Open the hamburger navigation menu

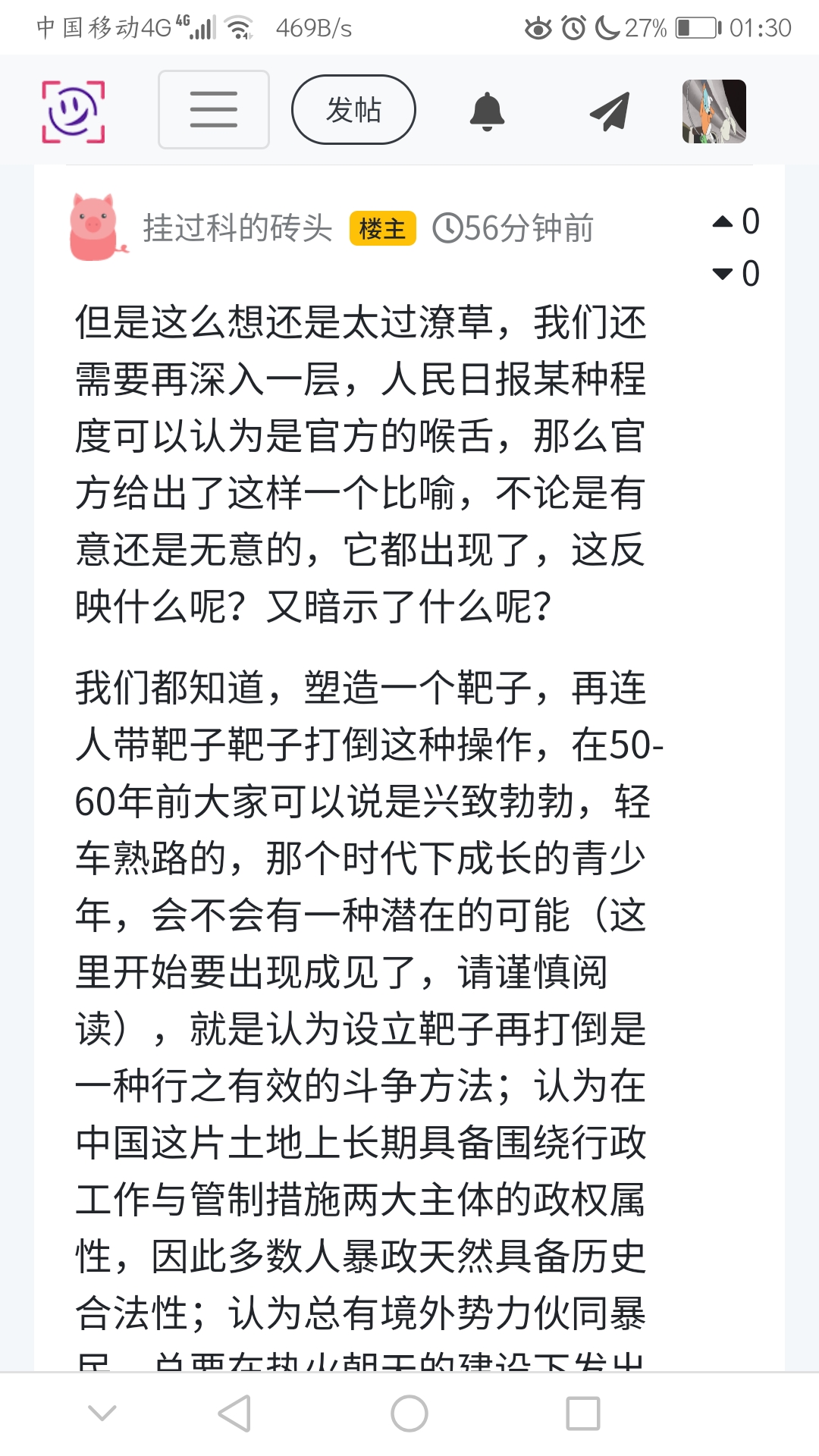click(x=213, y=109)
